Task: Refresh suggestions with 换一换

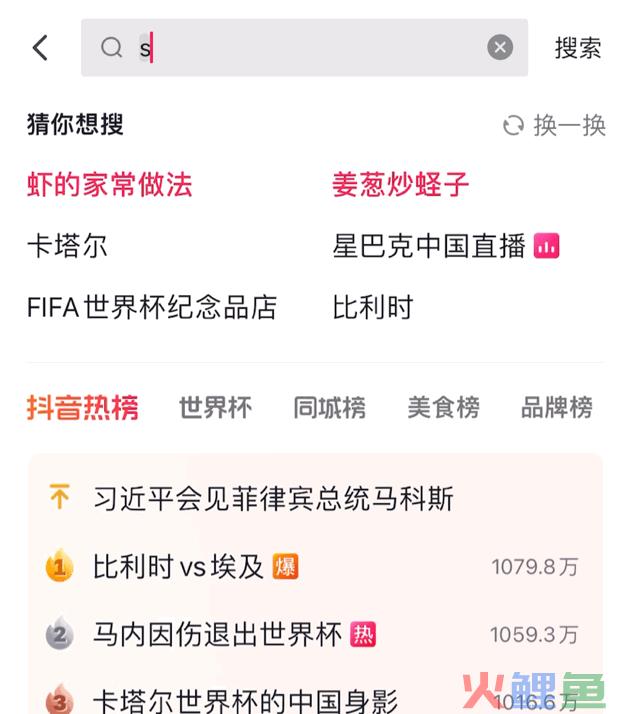Action: pyautogui.click(x=555, y=125)
